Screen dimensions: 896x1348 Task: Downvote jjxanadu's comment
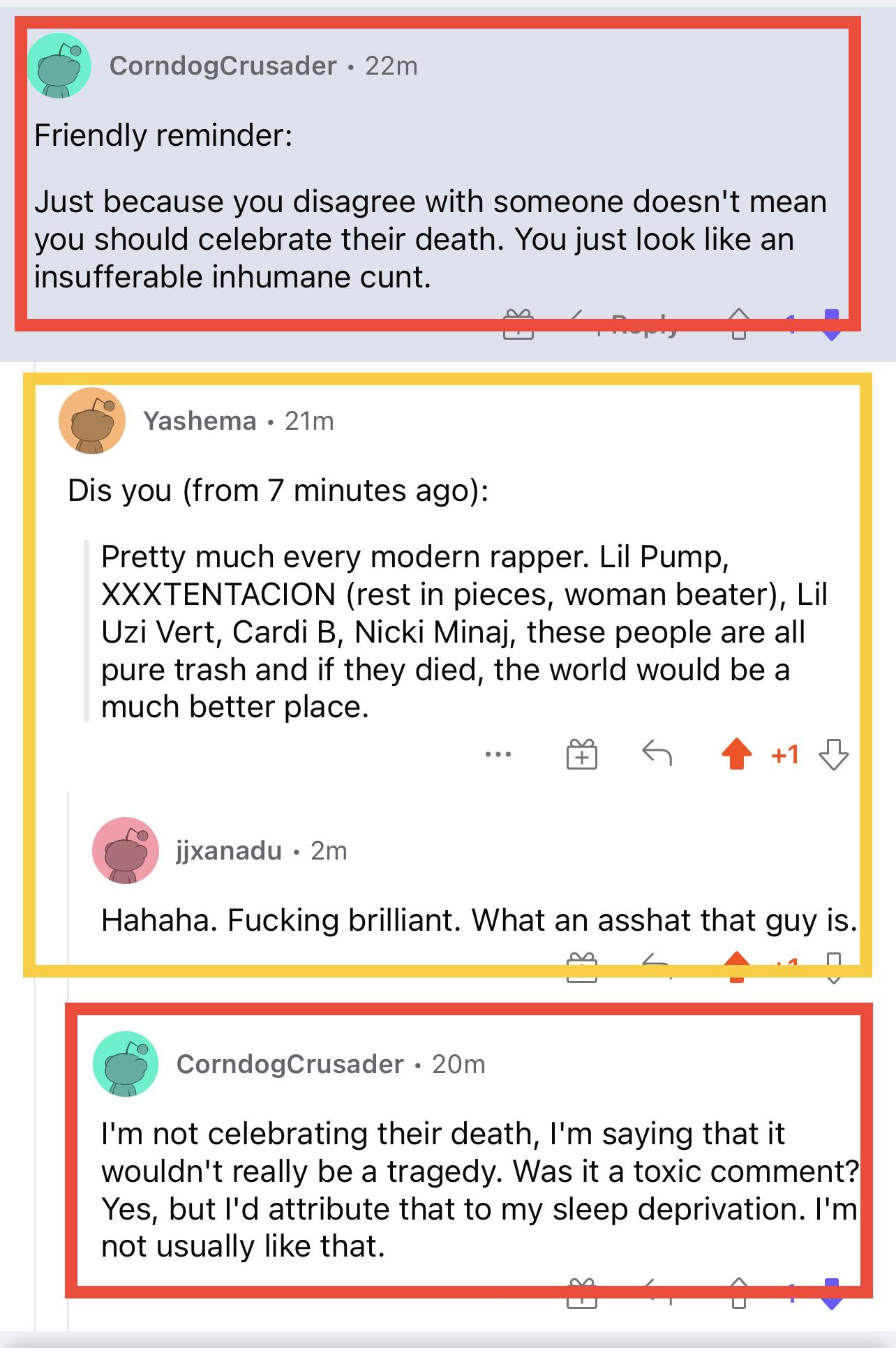pyautogui.click(x=834, y=970)
